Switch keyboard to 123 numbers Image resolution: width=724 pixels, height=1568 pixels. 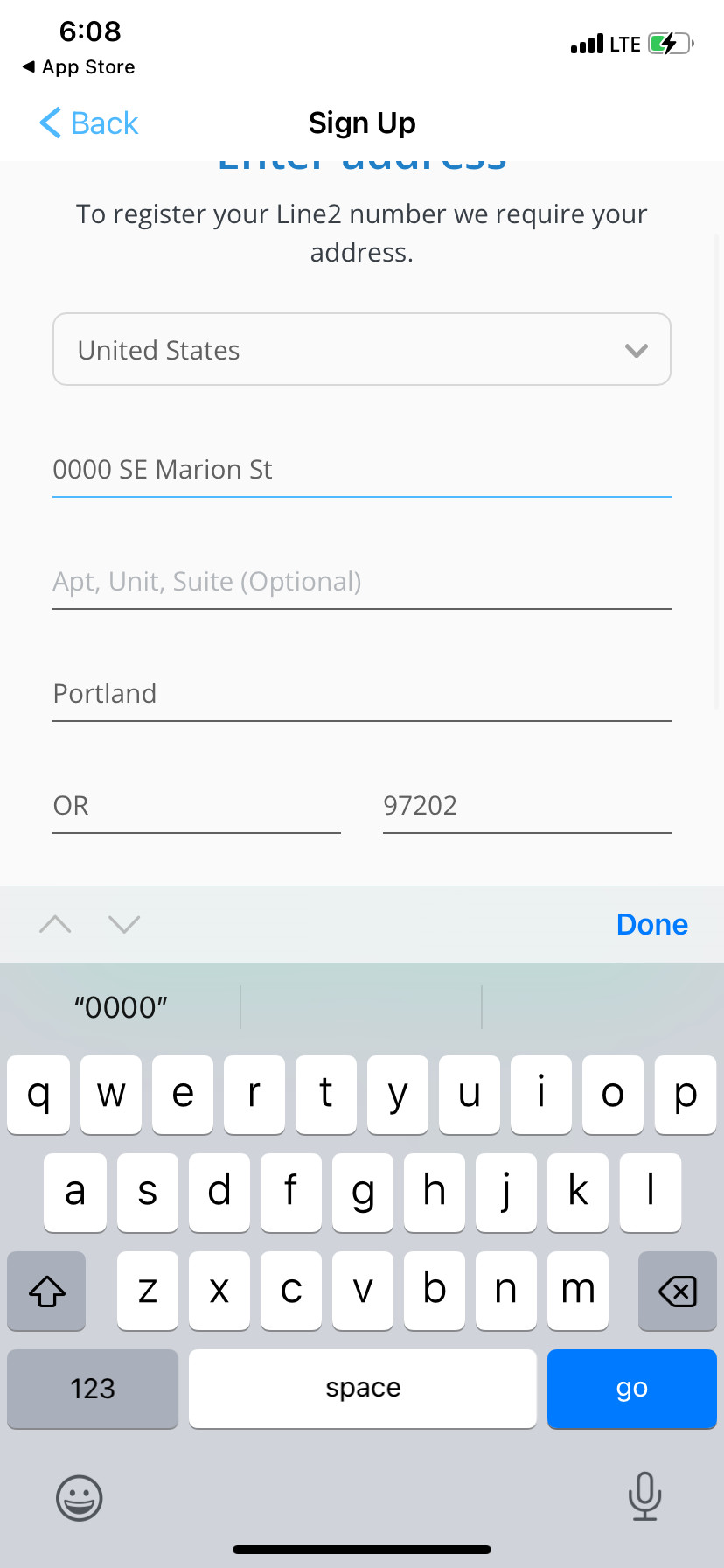click(93, 1389)
